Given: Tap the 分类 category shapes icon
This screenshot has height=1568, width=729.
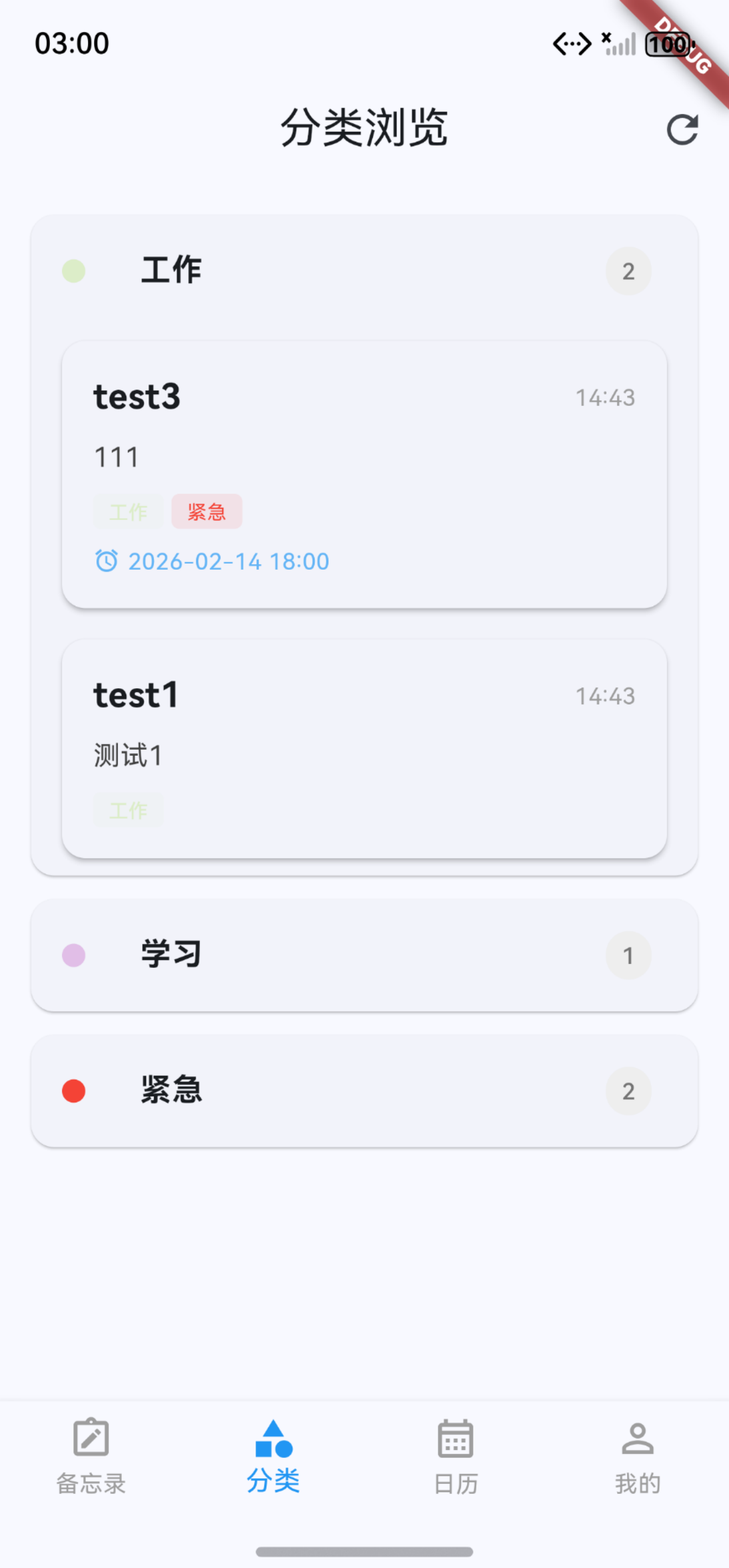Looking at the screenshot, I should pos(274,1439).
